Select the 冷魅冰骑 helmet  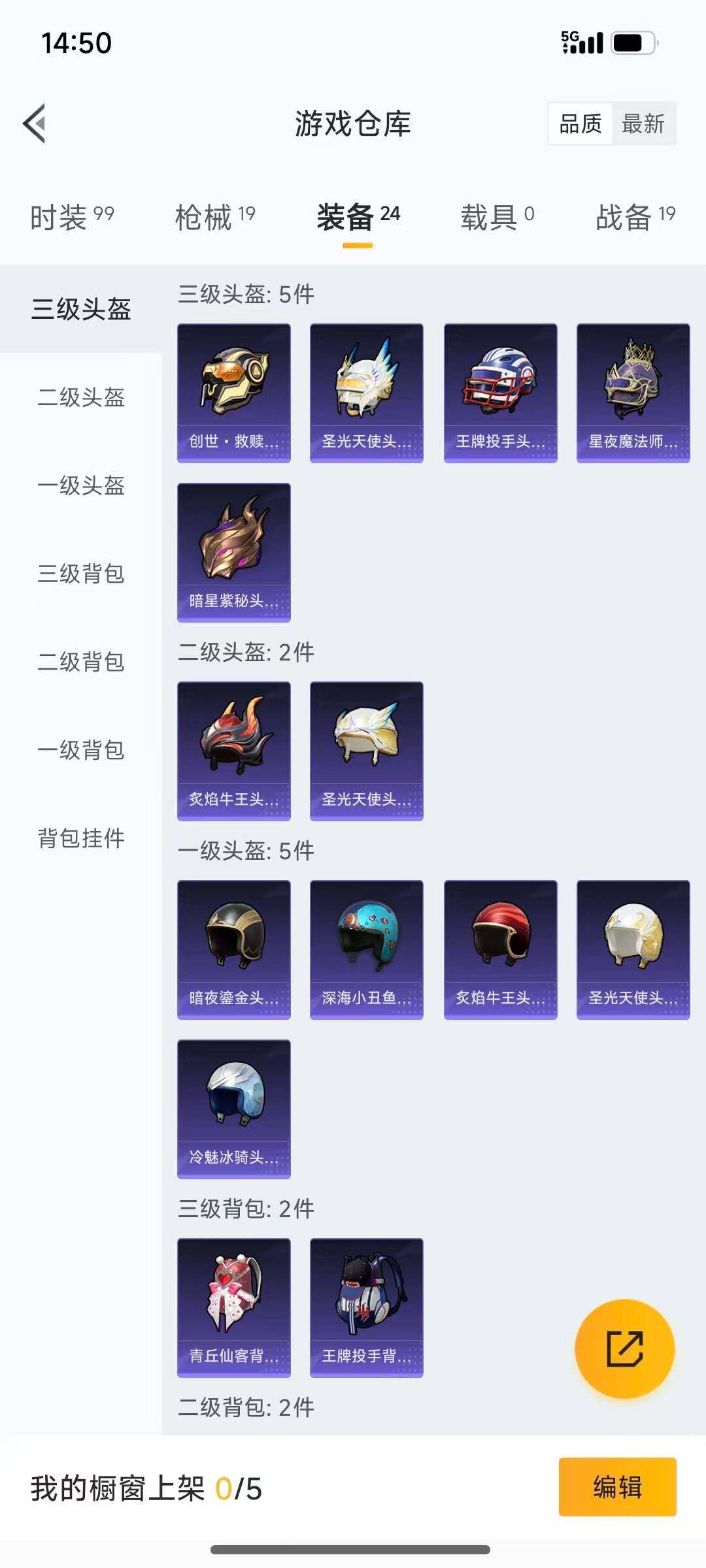[x=233, y=1112]
